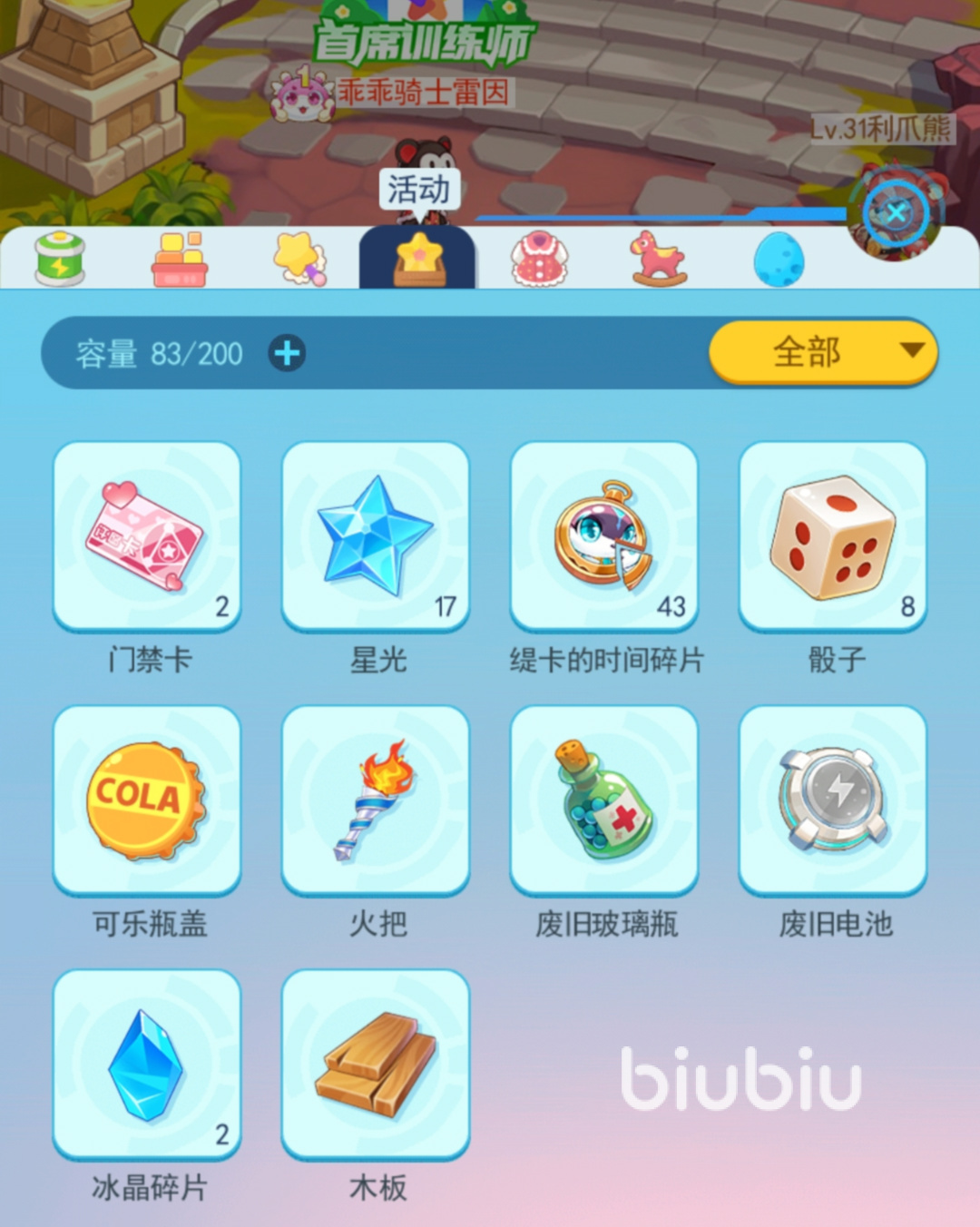Switch to the pink dress clothing tab
Screen dimensions: 980x1227
coord(540,260)
